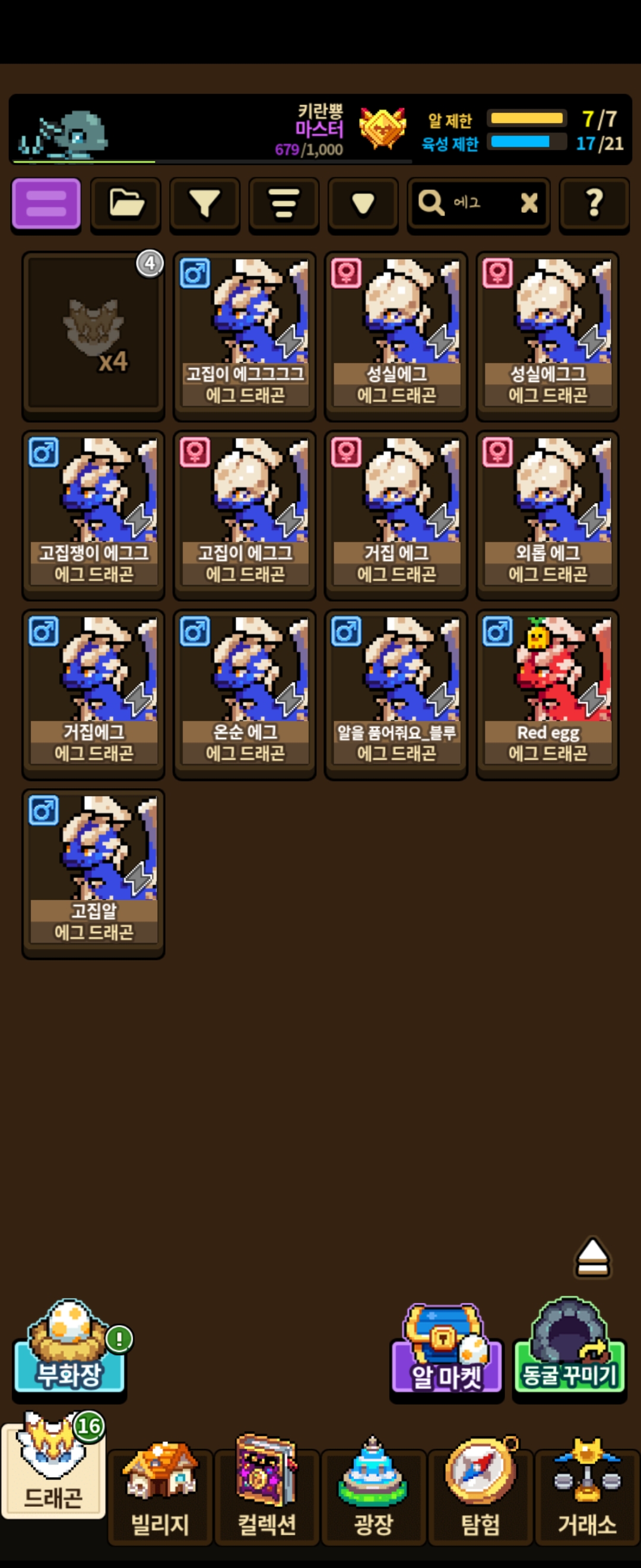Open the Red egg dragon card
Viewport: 641px width, 1568px height.
pos(547,693)
